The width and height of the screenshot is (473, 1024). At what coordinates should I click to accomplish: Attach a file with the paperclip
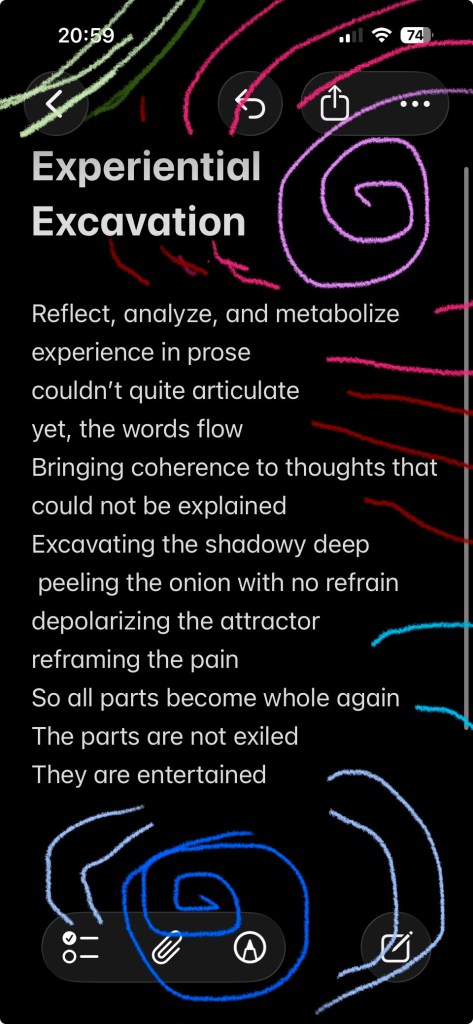point(167,947)
